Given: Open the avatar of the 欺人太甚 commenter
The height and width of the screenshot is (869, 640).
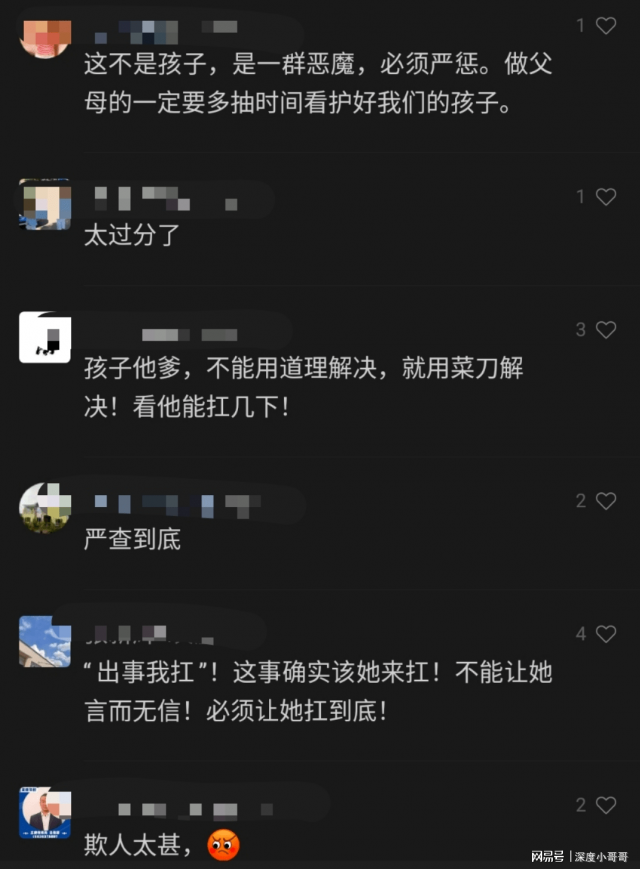Looking at the screenshot, I should [45, 813].
